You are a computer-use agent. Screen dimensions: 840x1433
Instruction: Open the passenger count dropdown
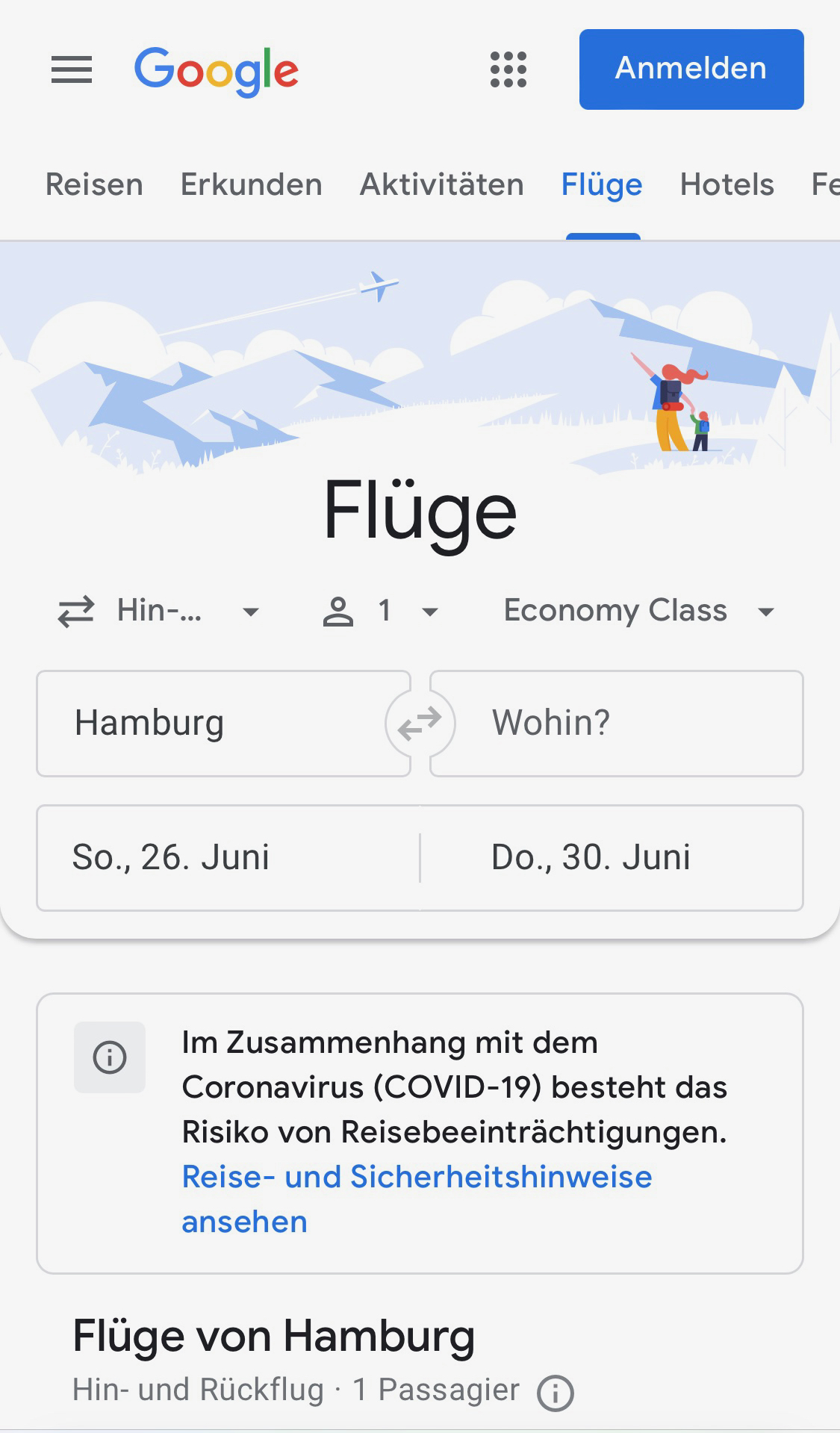tap(381, 611)
